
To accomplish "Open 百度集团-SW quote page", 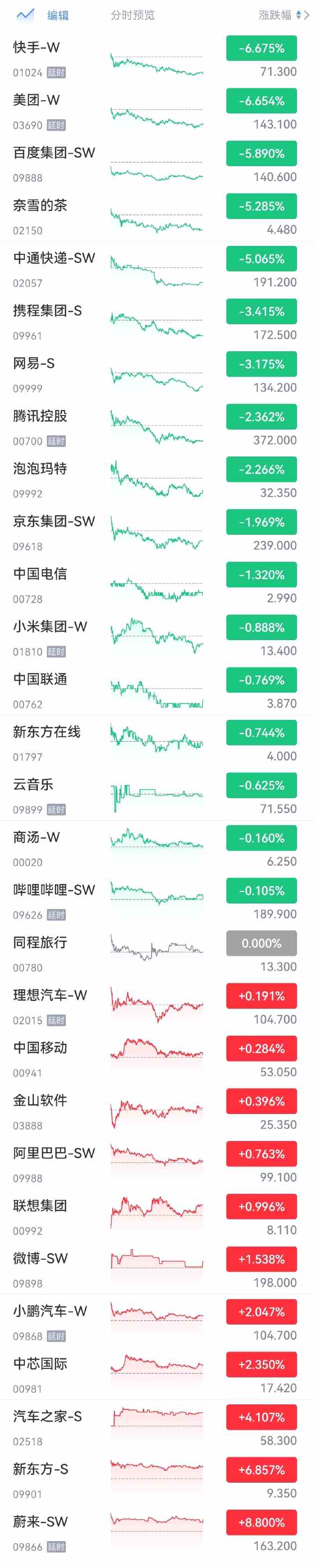I will [54, 153].
